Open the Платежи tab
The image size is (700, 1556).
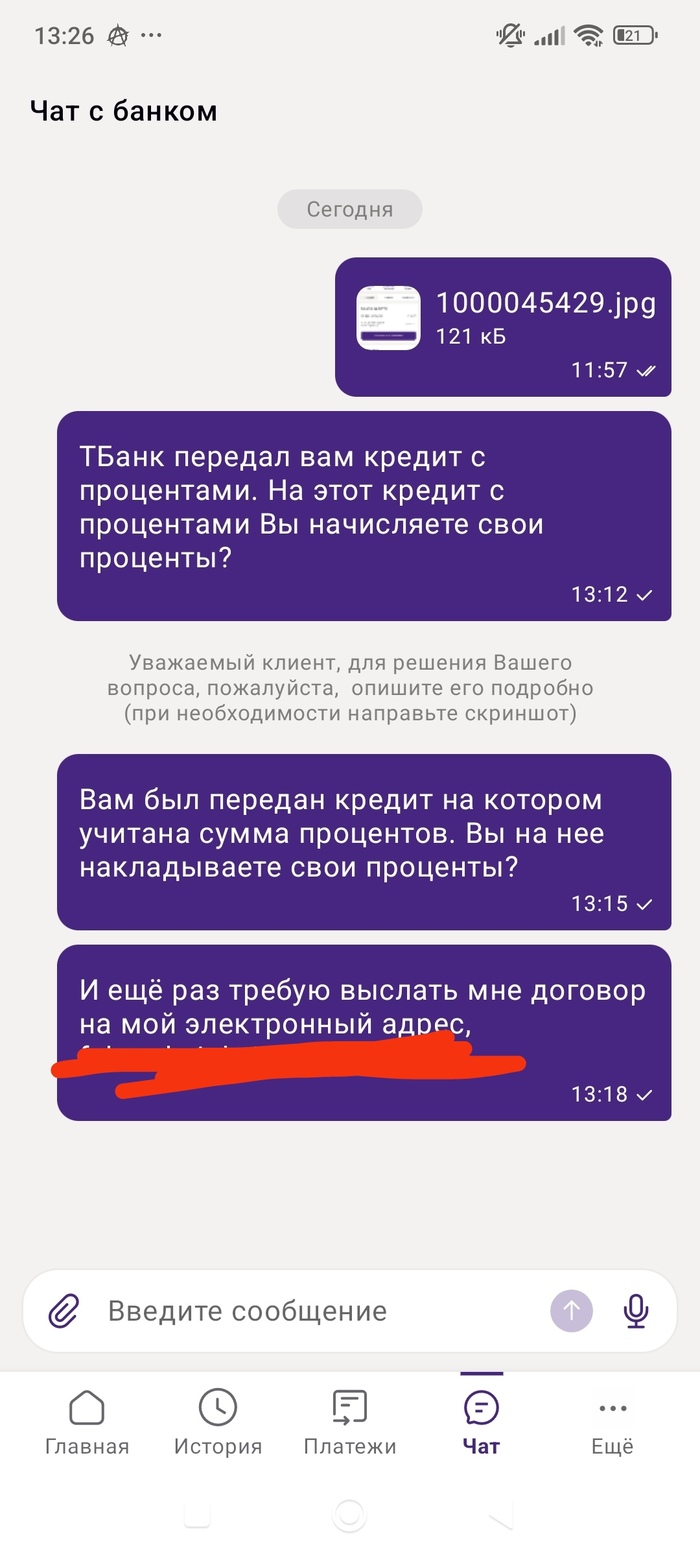click(350, 1422)
